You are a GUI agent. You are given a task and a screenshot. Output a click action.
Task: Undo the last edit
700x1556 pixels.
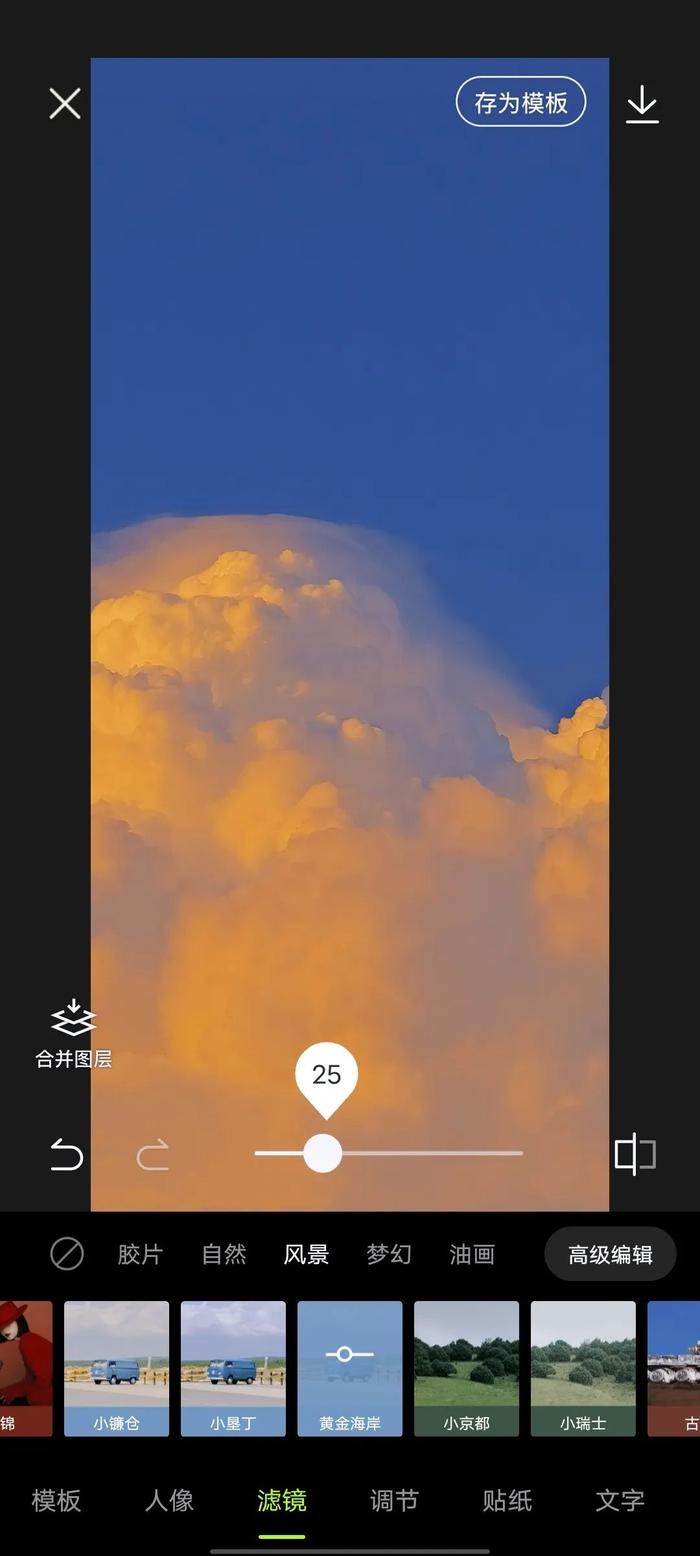click(x=67, y=1155)
